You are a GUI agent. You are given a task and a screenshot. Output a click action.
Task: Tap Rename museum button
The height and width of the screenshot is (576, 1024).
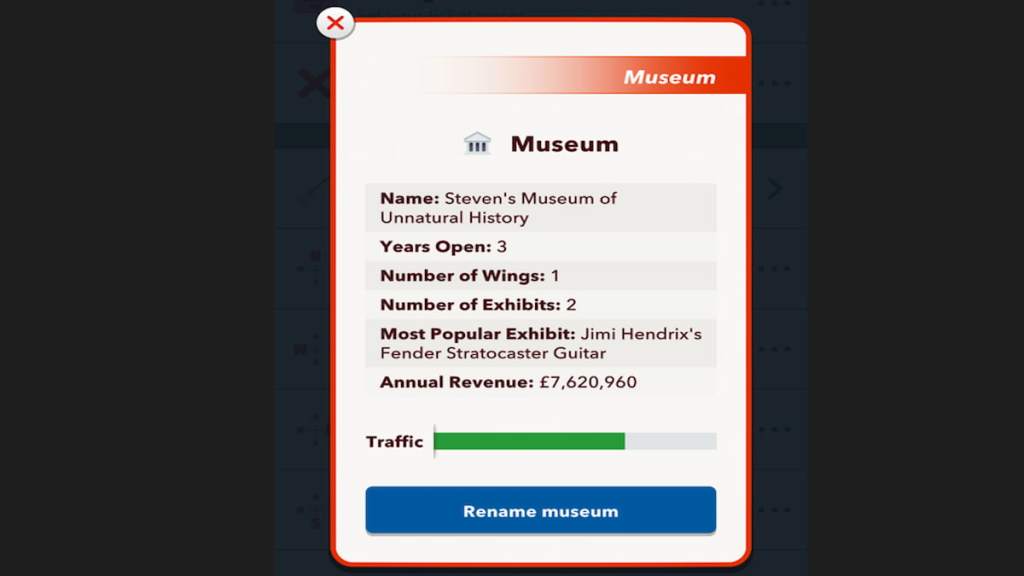[x=540, y=511]
